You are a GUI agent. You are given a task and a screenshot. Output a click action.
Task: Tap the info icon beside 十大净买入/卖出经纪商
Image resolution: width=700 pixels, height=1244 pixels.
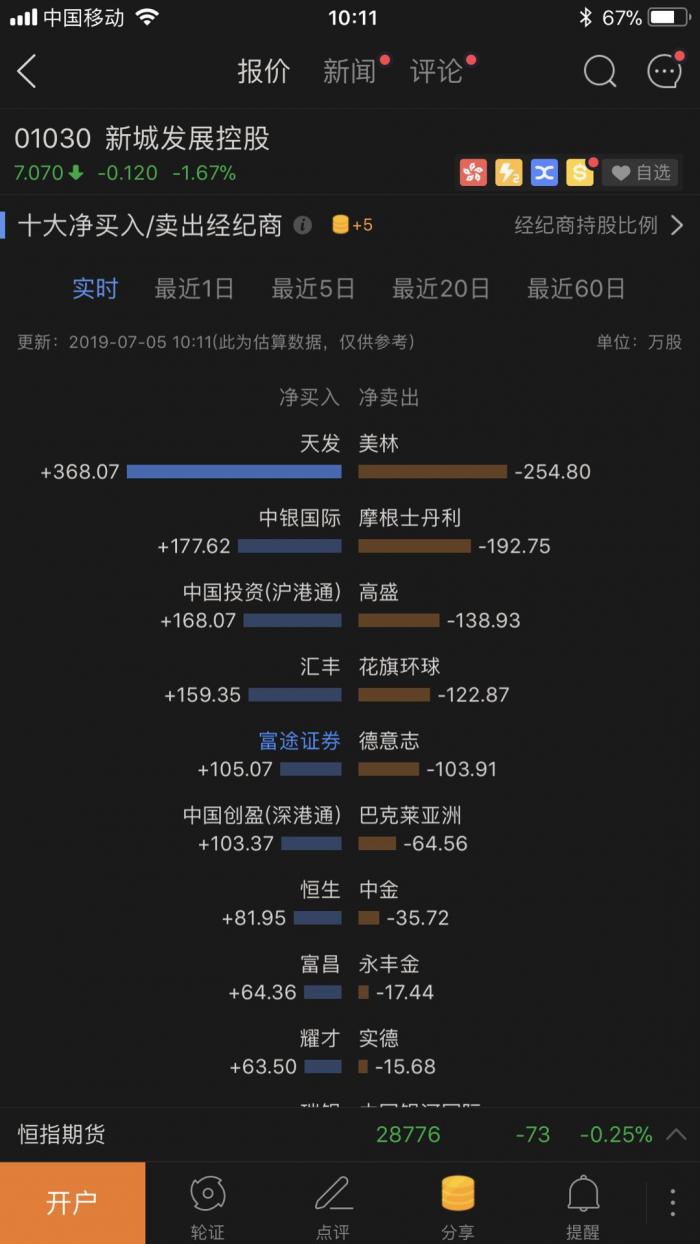coord(303,226)
